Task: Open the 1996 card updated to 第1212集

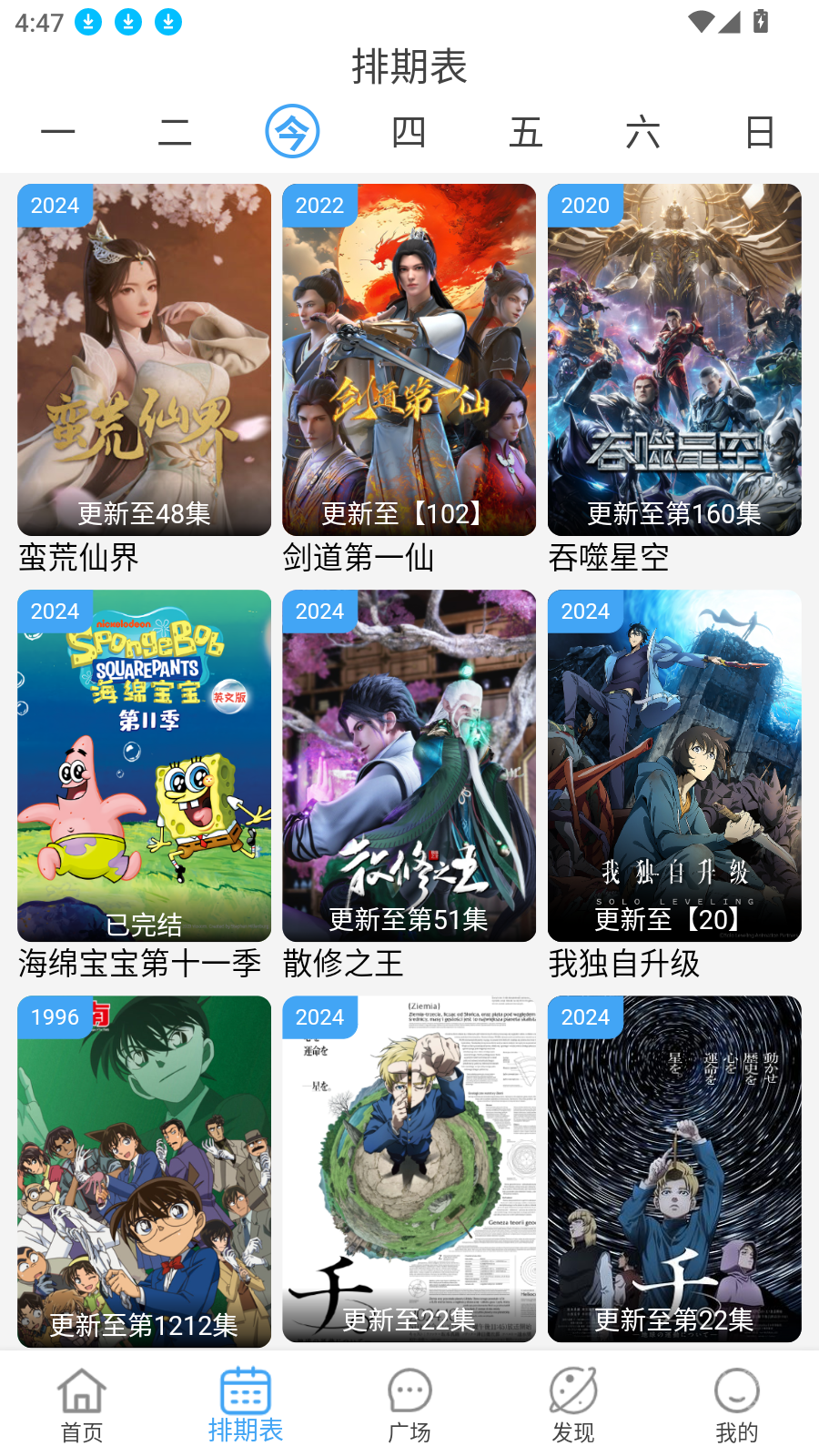Action: click(144, 1171)
